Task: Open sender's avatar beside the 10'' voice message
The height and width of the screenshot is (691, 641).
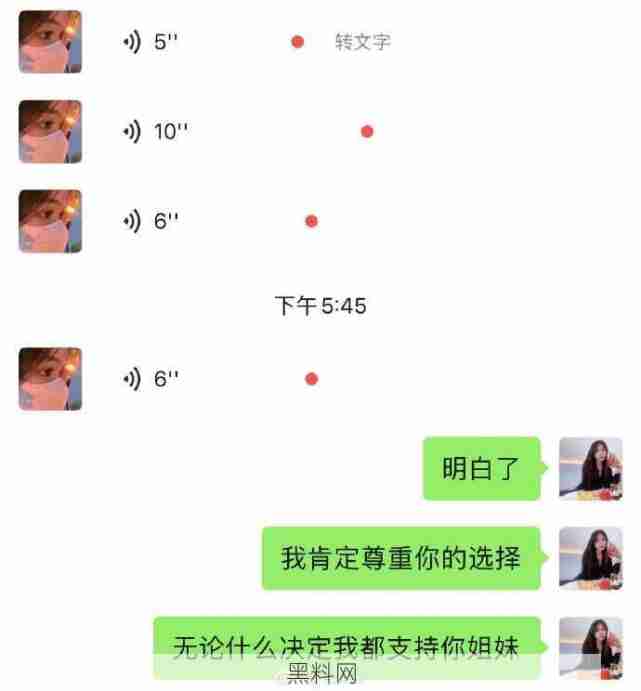Action: pyautogui.click(x=50, y=132)
